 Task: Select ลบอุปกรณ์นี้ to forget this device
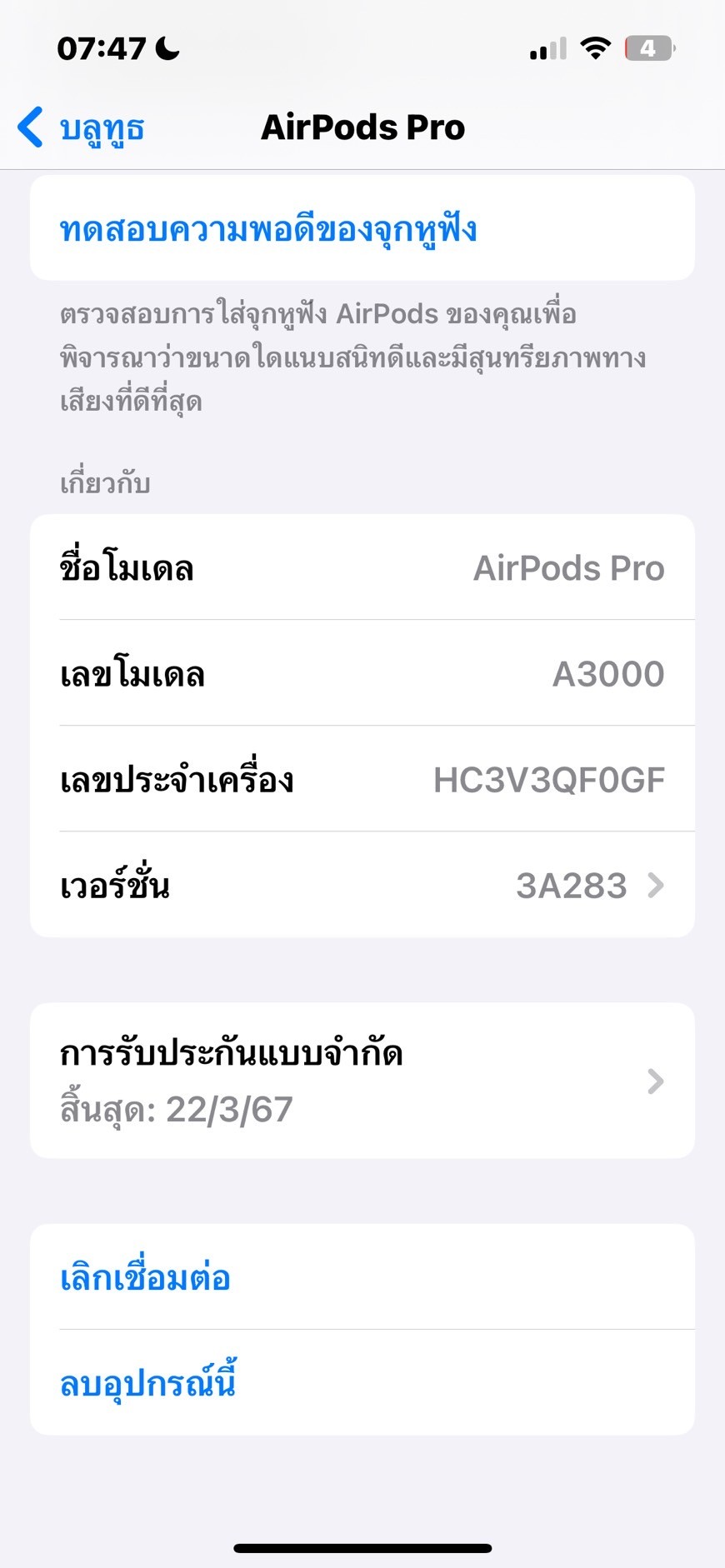[362, 1383]
